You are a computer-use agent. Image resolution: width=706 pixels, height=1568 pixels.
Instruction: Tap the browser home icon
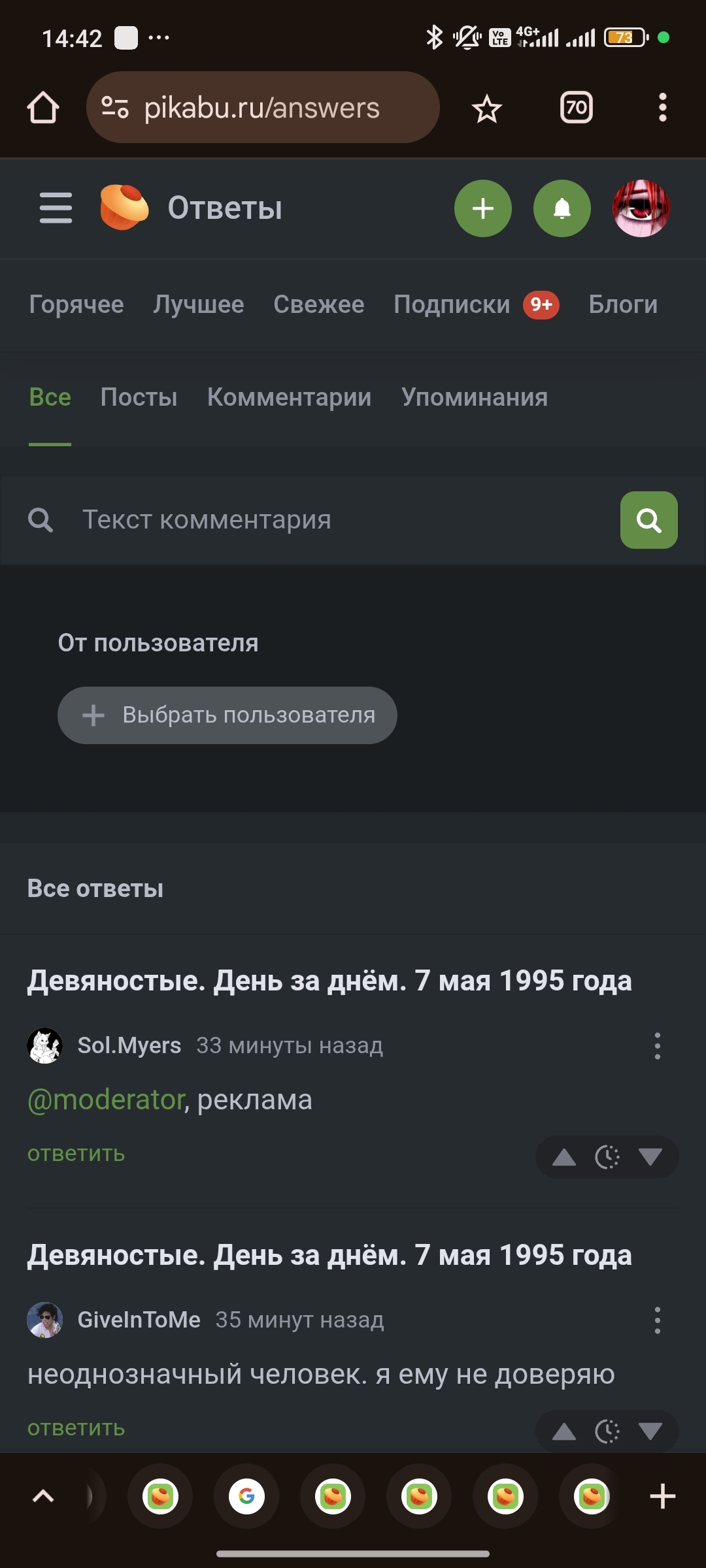pos(43,107)
